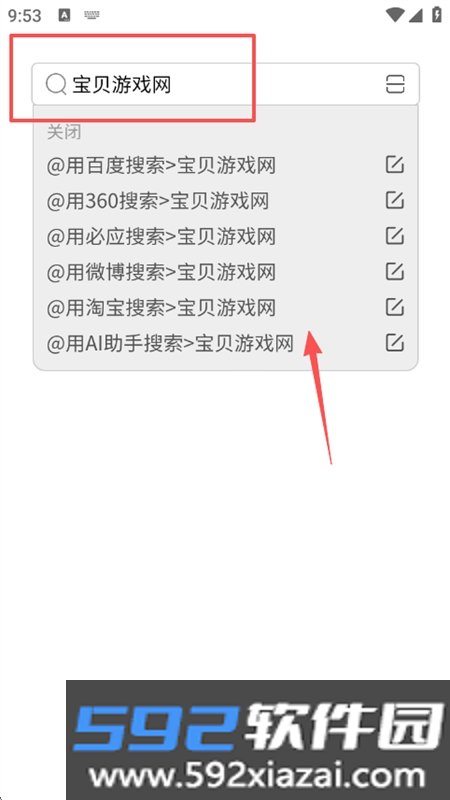Screen dimensions: 450x800
Task: Choose 用微博搜索 suggestion
Action: 161,272
